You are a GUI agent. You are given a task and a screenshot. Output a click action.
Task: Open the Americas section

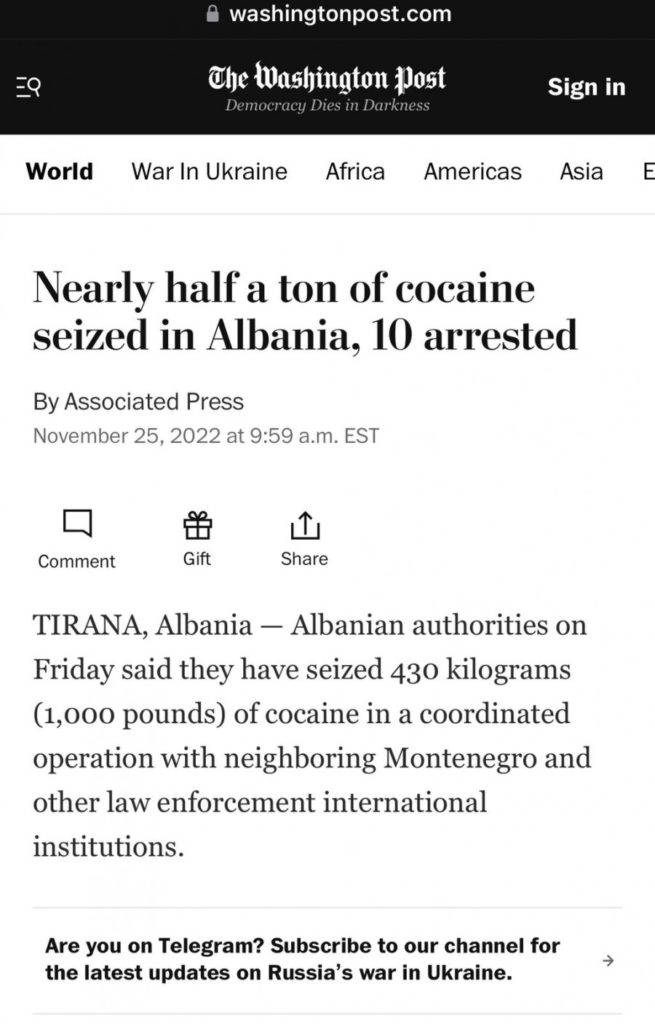coord(472,171)
